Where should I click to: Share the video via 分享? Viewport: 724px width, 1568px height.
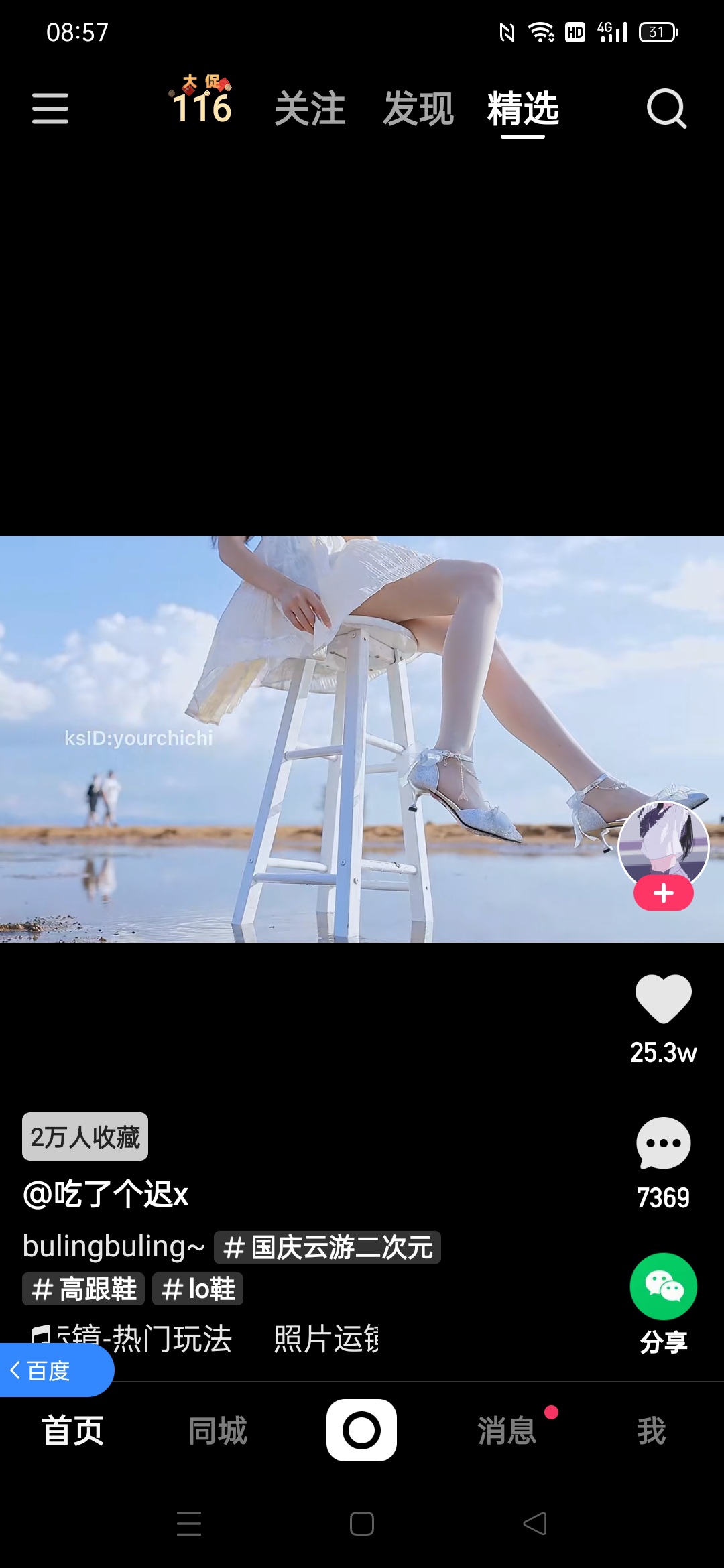coord(664,1303)
